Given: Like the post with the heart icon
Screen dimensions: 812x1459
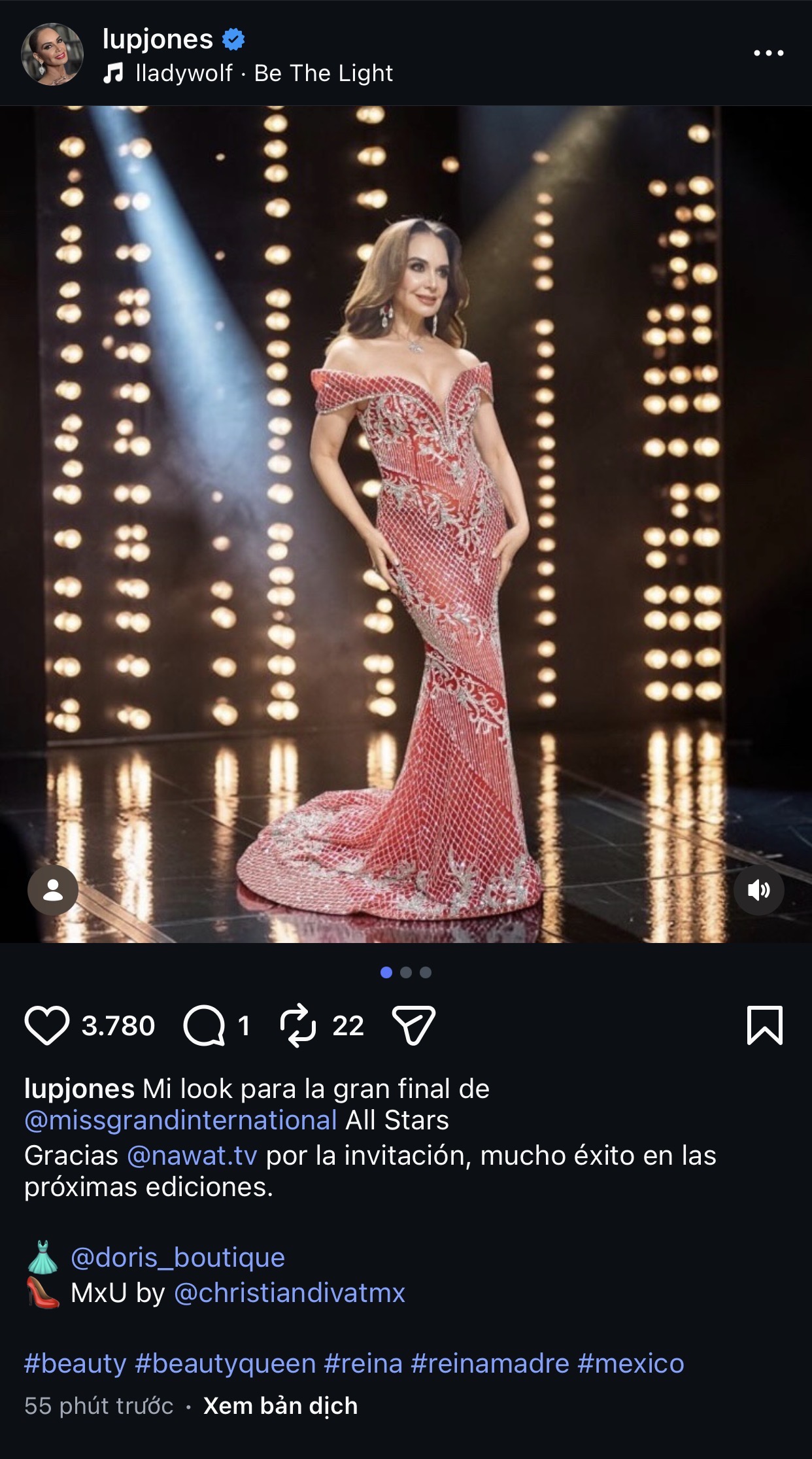Looking at the screenshot, I should point(47,1025).
